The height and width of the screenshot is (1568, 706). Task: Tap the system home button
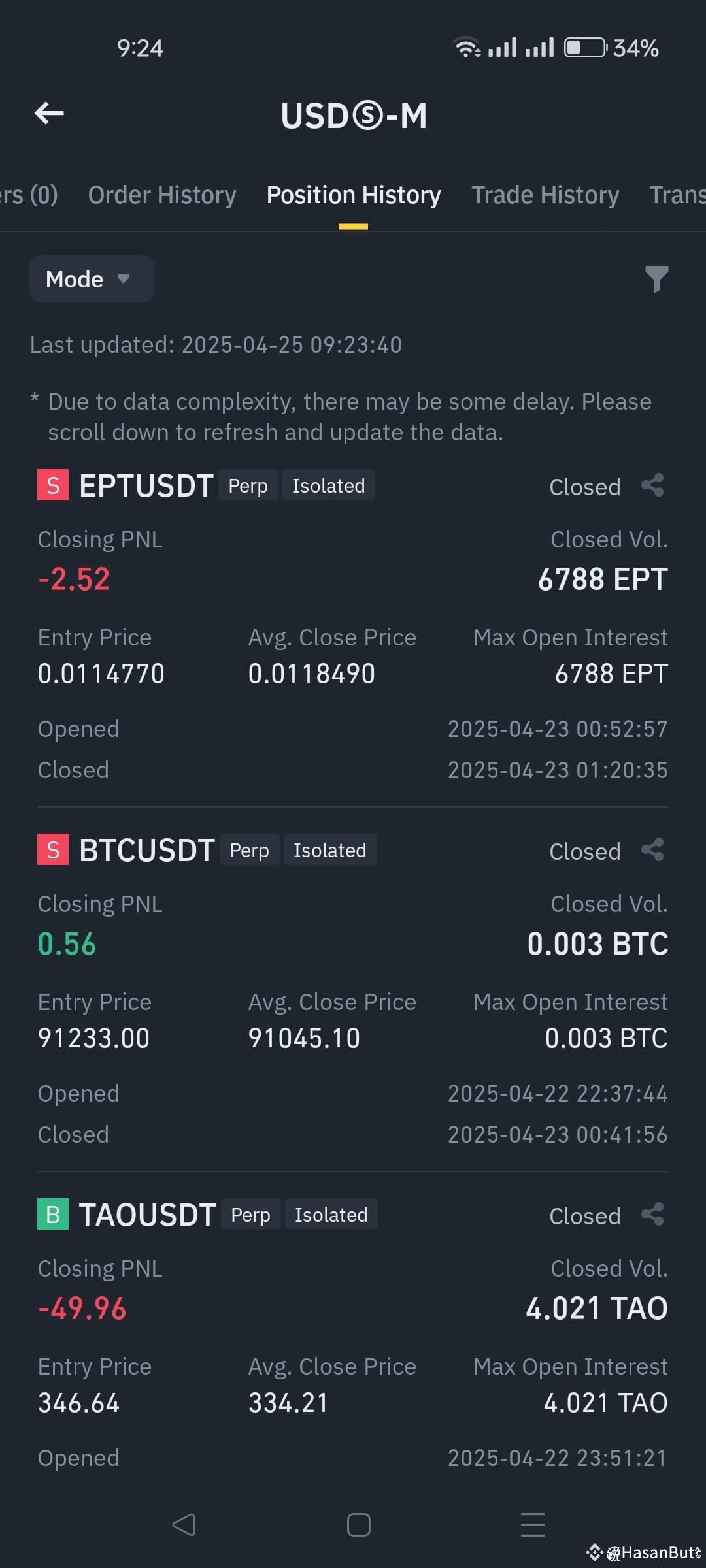click(358, 1525)
